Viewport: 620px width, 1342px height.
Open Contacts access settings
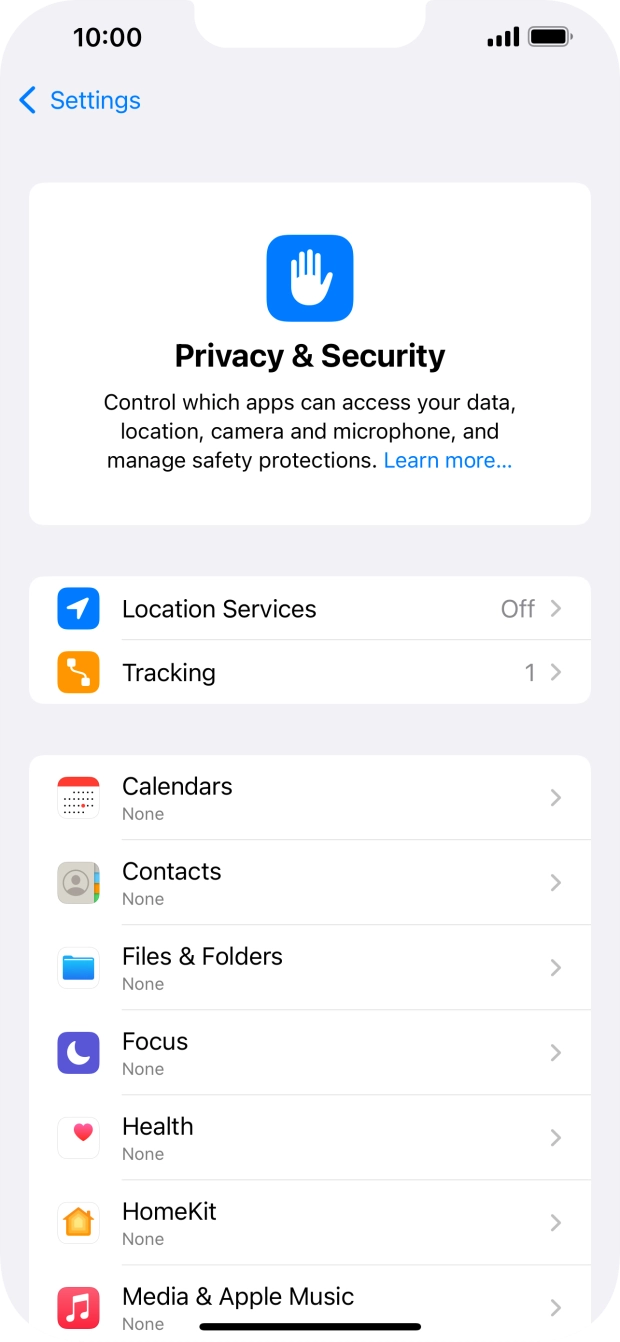310,883
